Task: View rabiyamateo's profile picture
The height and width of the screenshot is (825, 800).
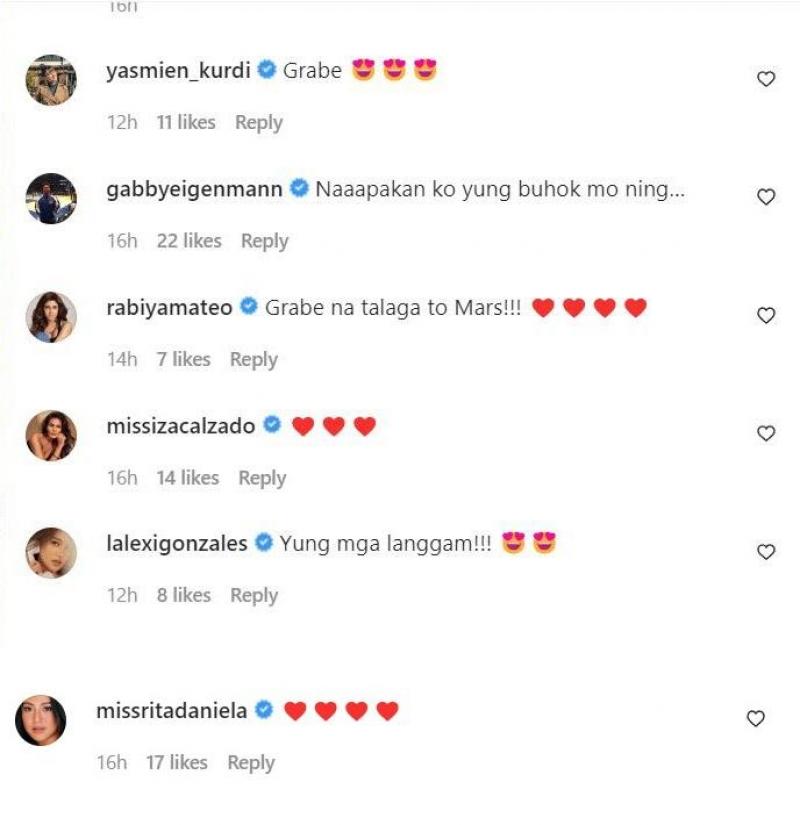Action: point(50,317)
